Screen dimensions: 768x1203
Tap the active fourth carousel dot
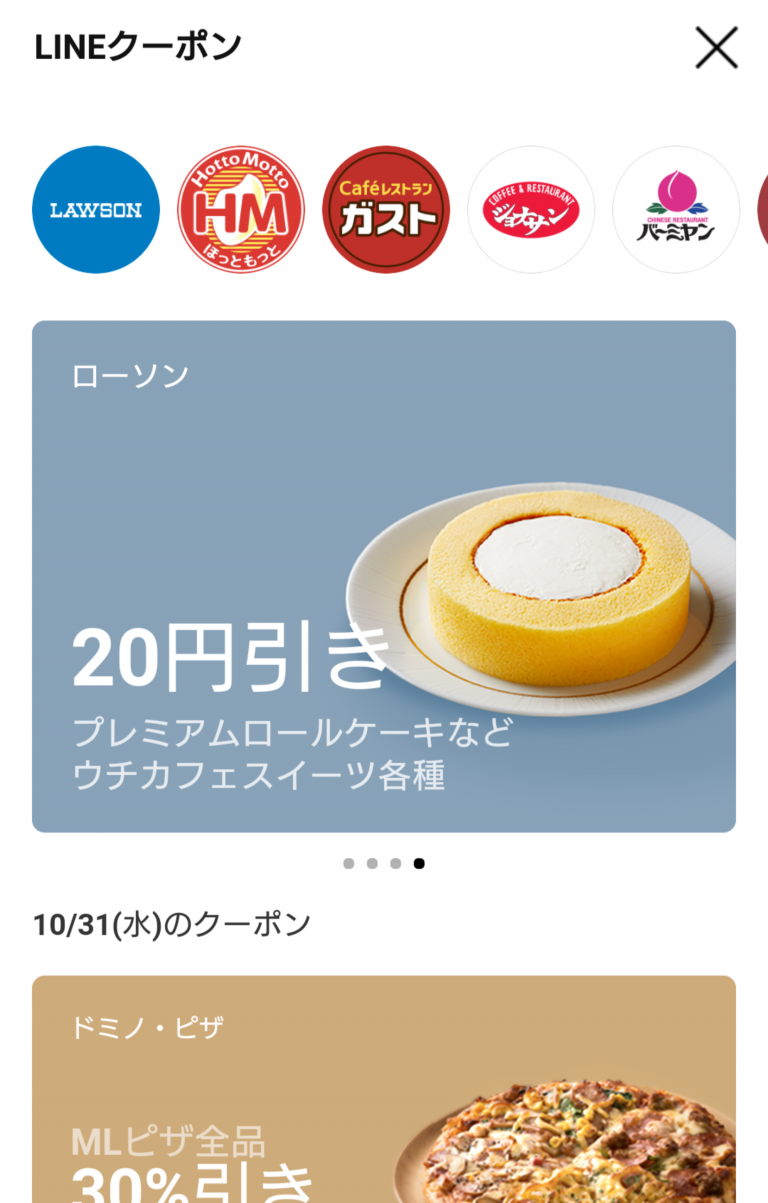click(420, 862)
